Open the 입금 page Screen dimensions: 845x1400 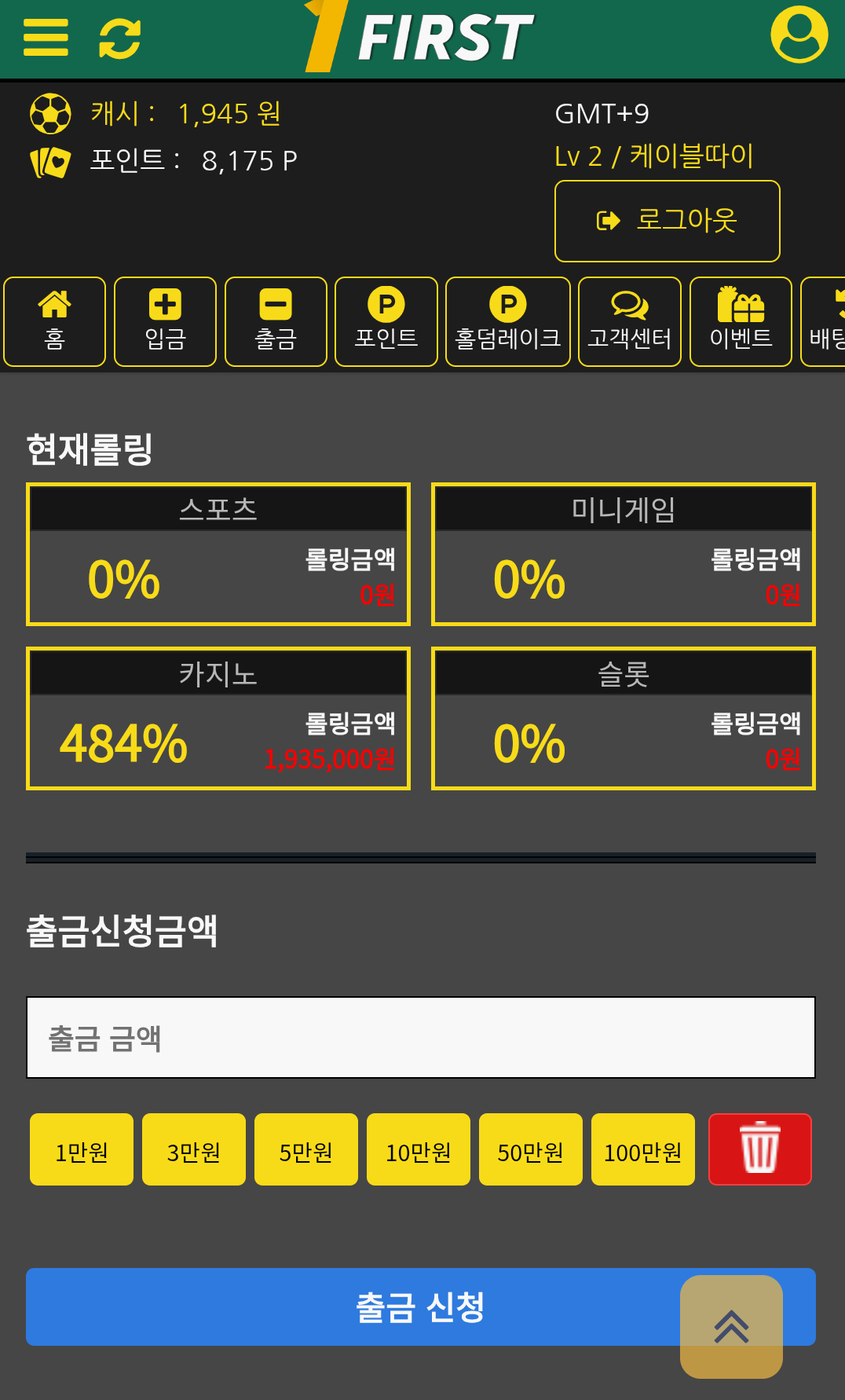165,321
